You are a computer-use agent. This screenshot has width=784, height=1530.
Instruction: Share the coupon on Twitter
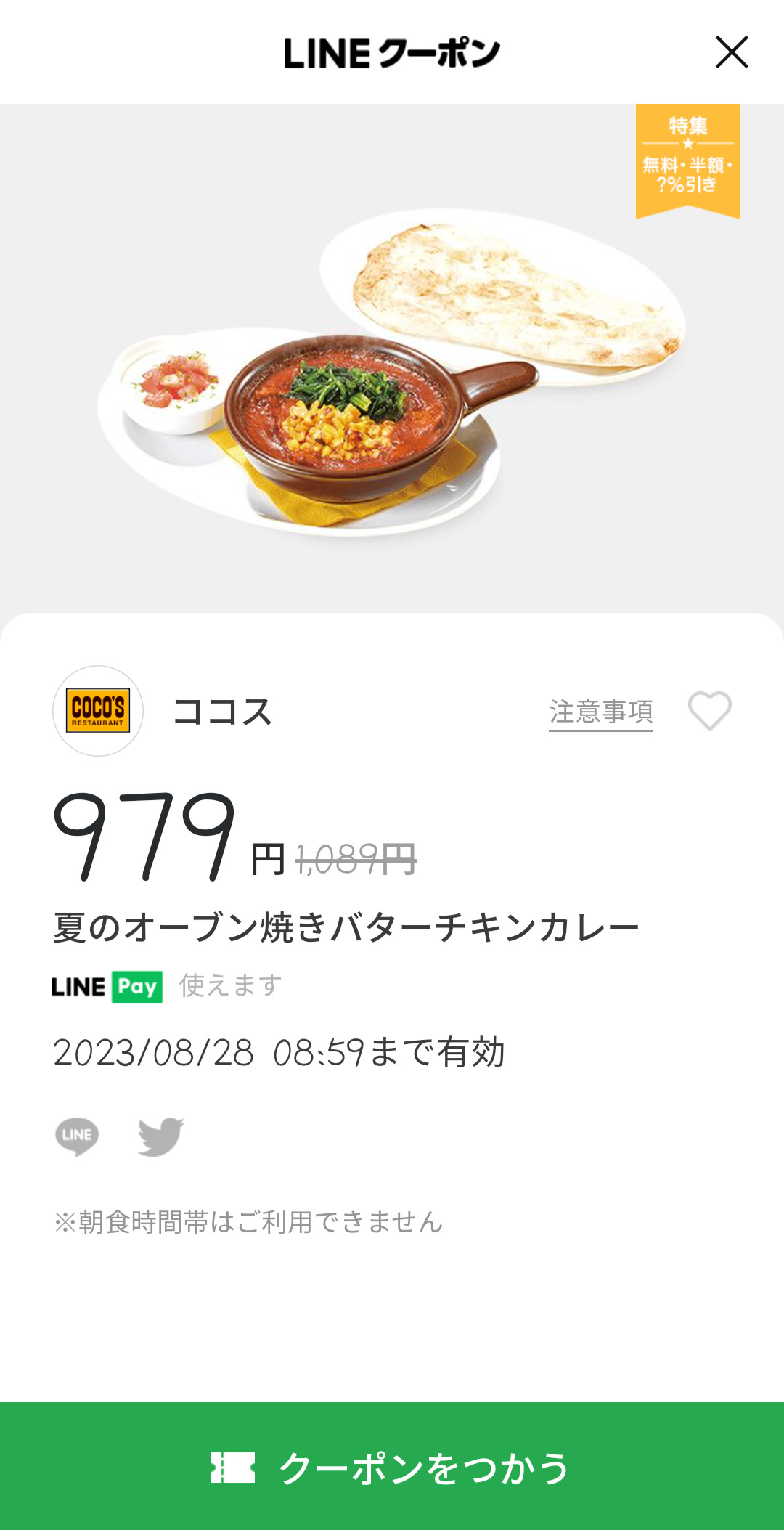160,1136
